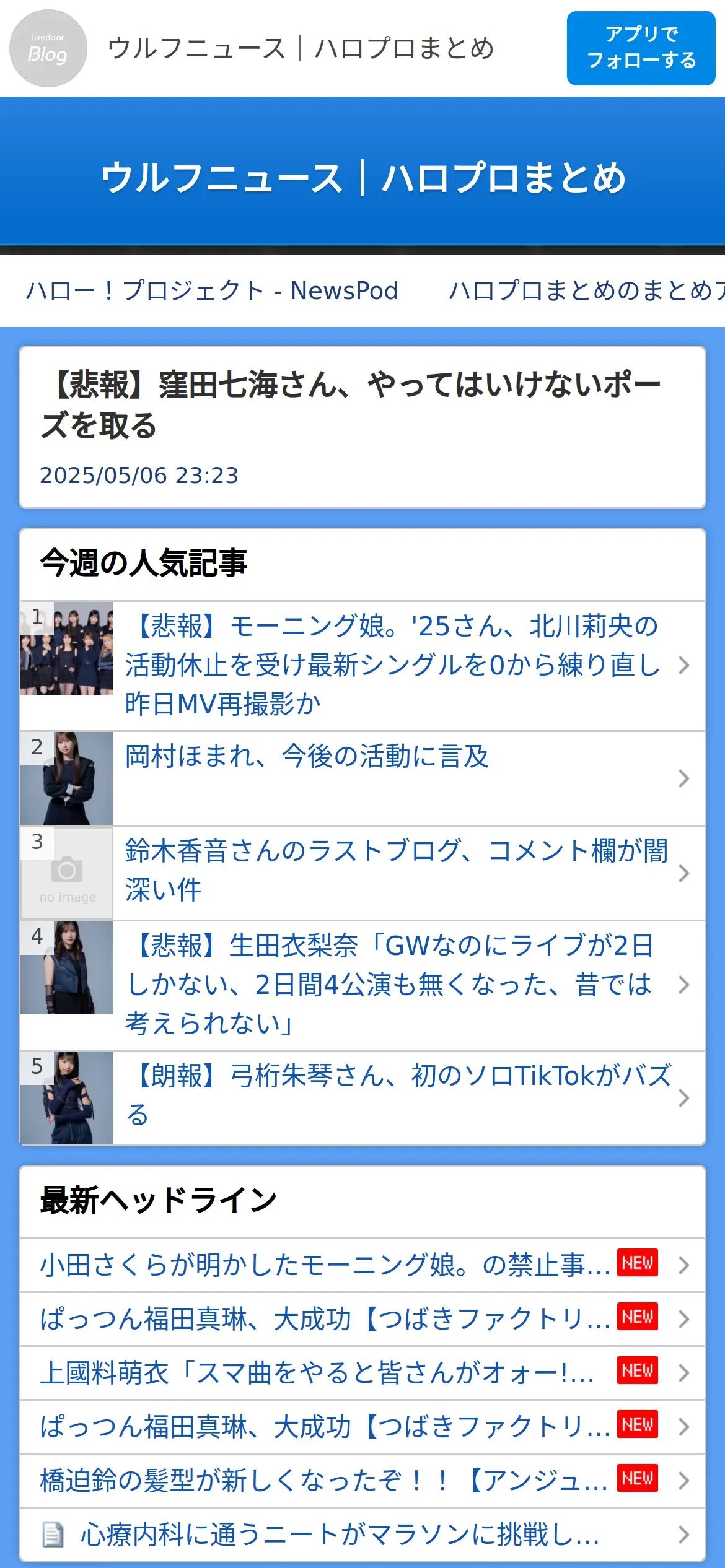Screen dimensions: 725x1568
Task: Open the ハロプロまとめのまとめ link
Action: [586, 290]
